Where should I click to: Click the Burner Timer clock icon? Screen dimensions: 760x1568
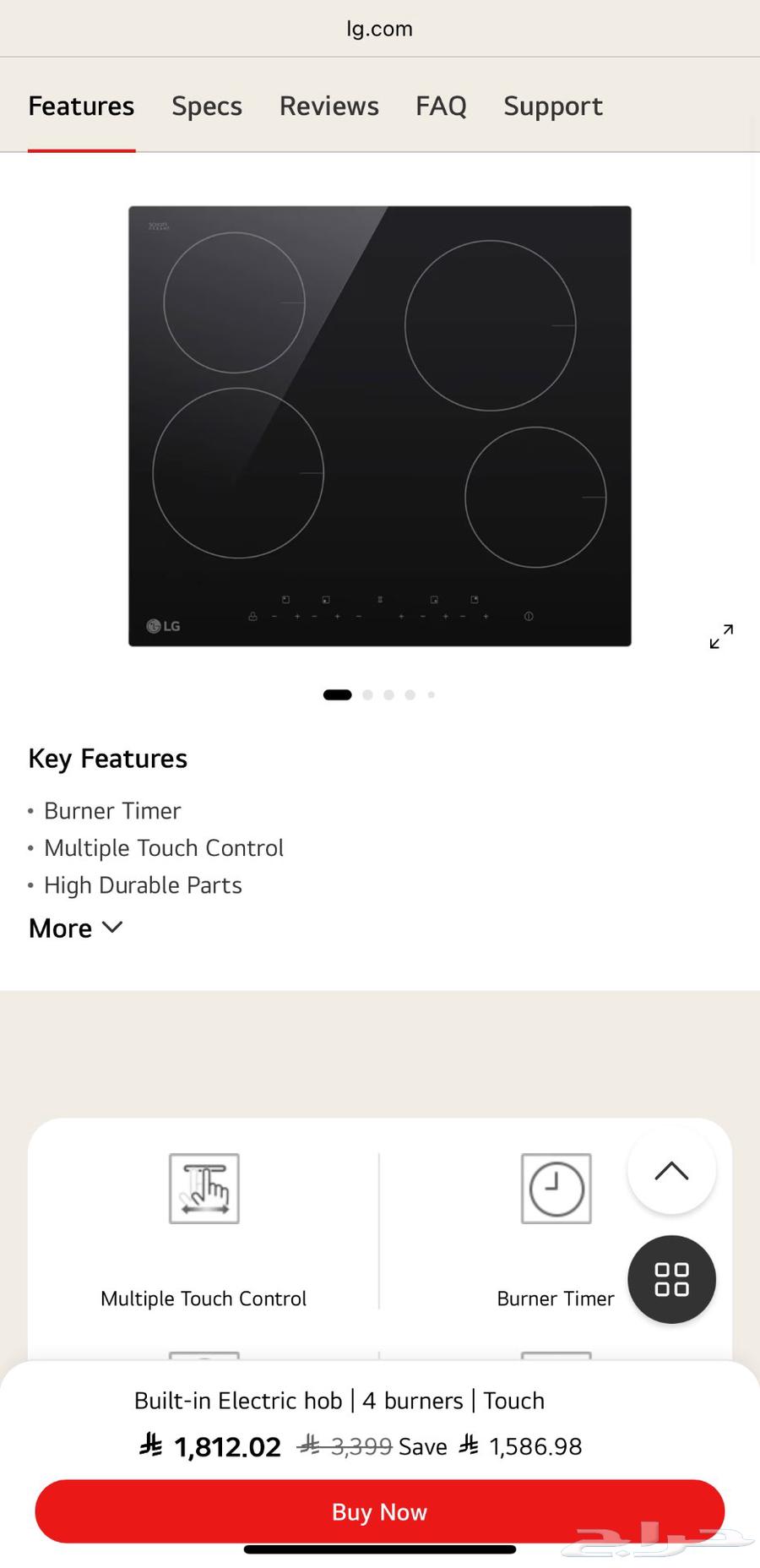(556, 1189)
